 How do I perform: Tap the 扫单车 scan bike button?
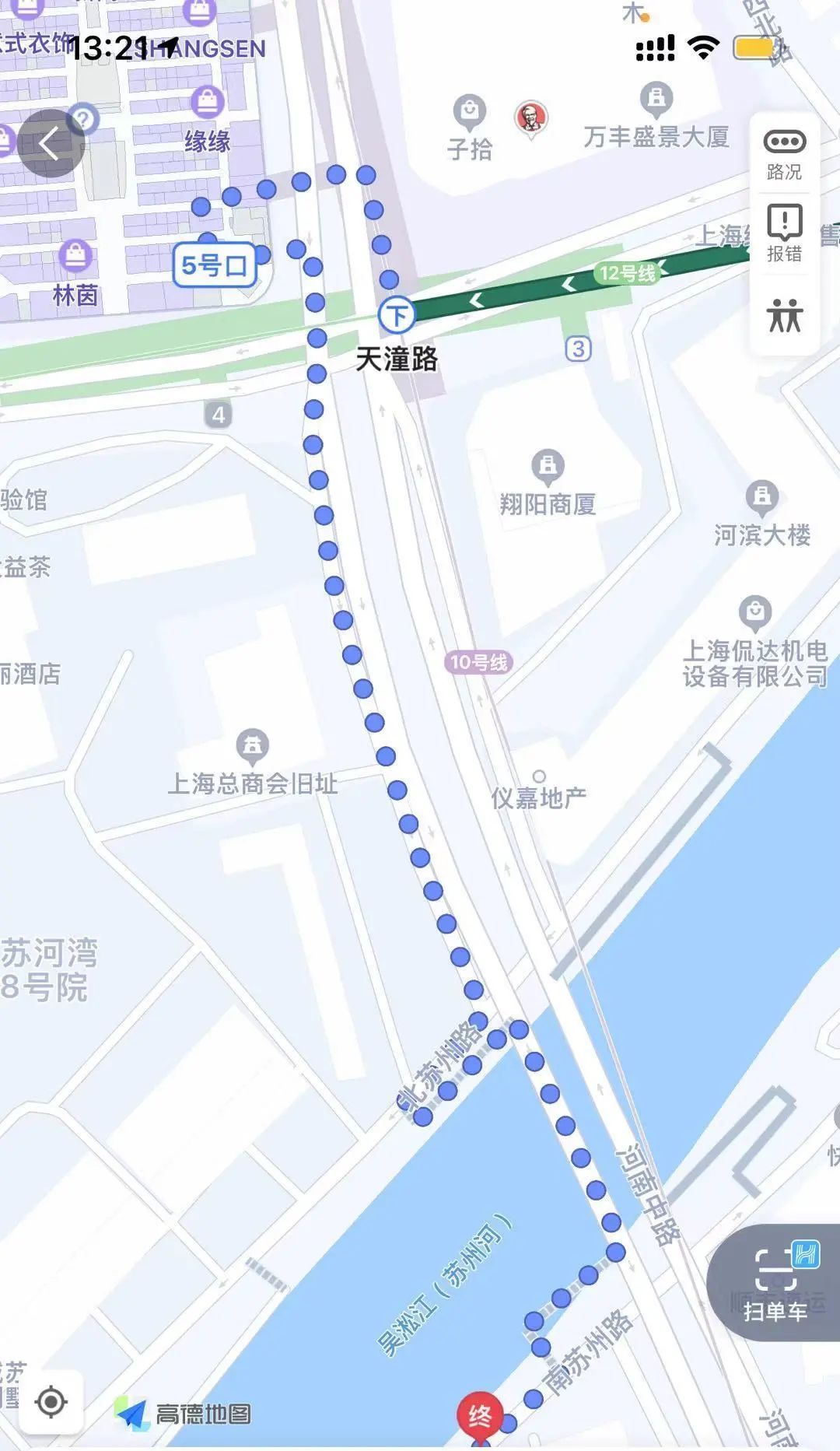tap(775, 1284)
